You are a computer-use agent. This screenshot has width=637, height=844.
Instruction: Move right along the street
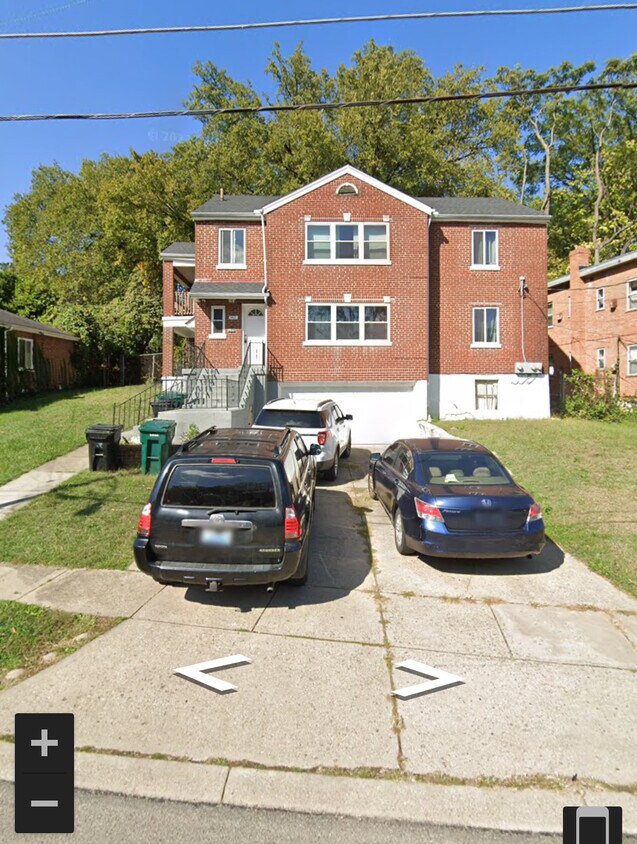428,679
